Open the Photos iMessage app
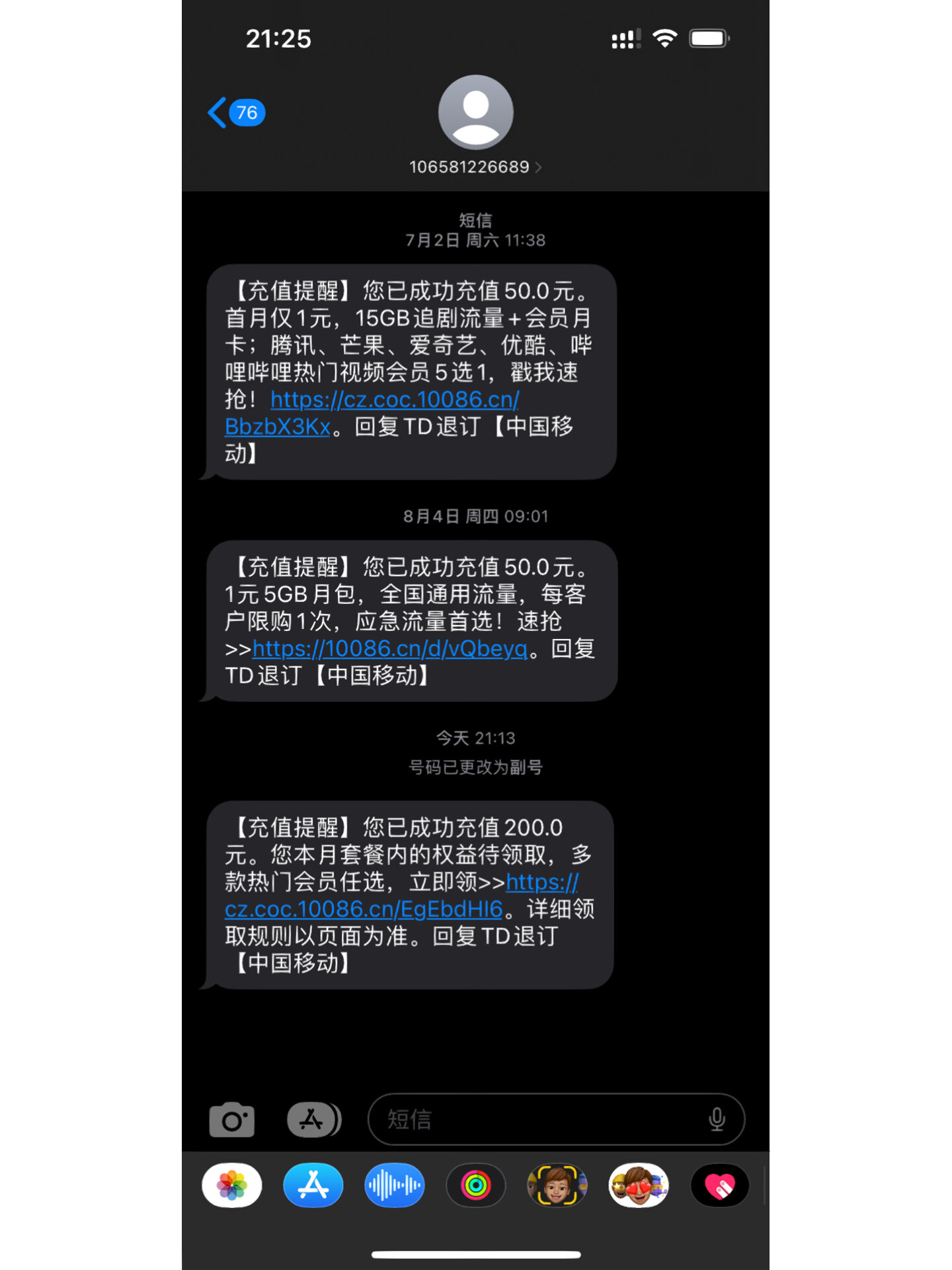 (x=231, y=1185)
